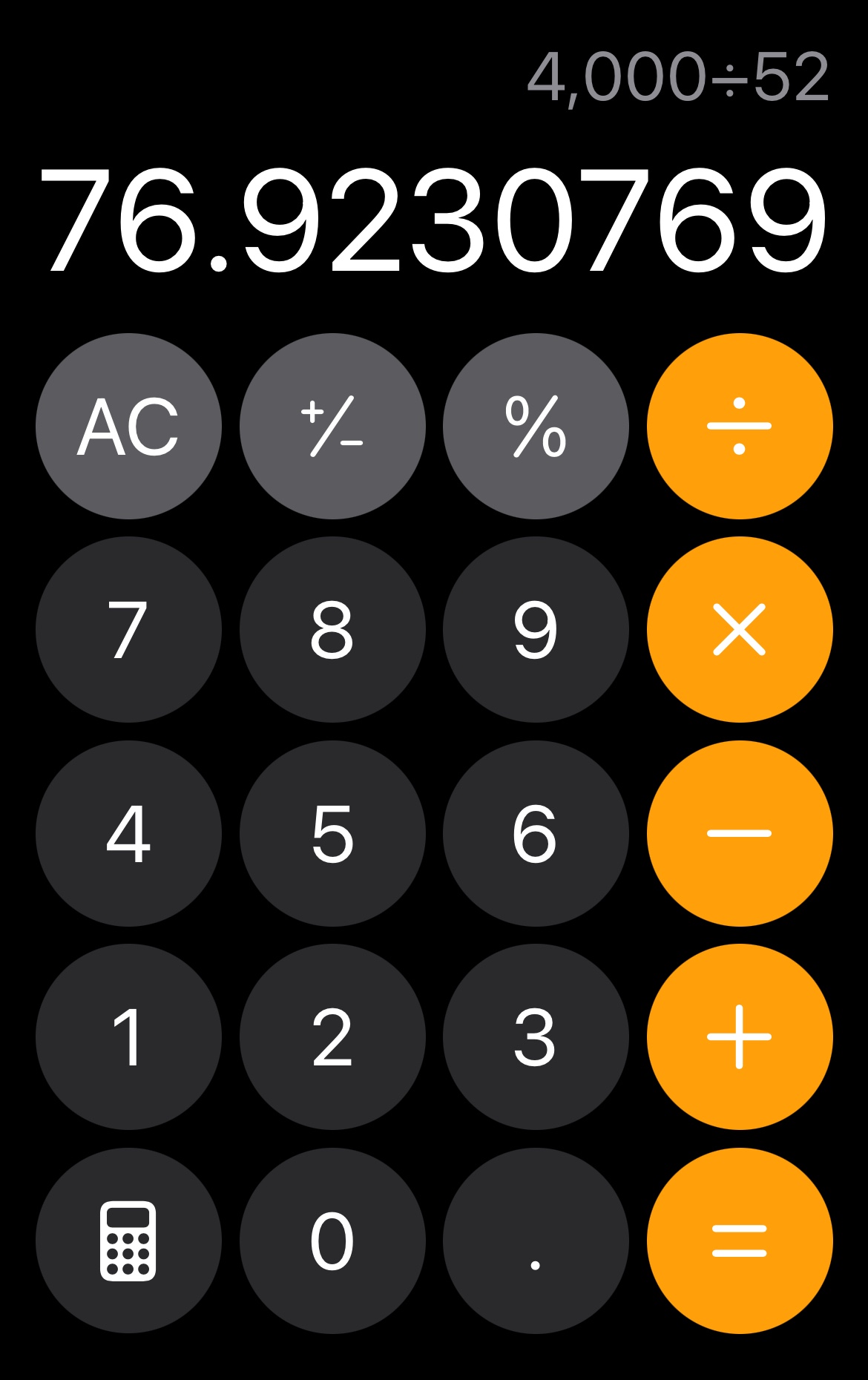Viewport: 868px width, 1380px height.
Task: Enter the digit 8
Action: point(332,629)
